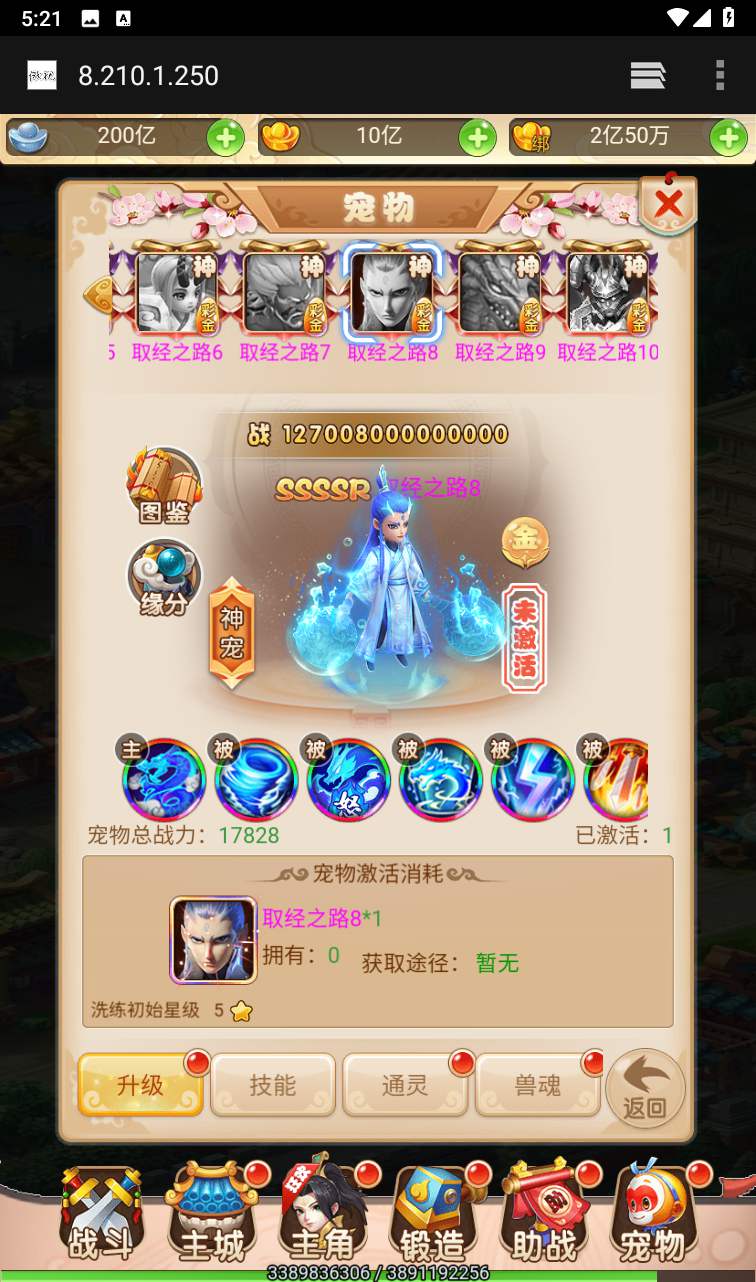This screenshot has width=756, height=1282.
Task: Open the browser tabs switcher
Action: (648, 75)
